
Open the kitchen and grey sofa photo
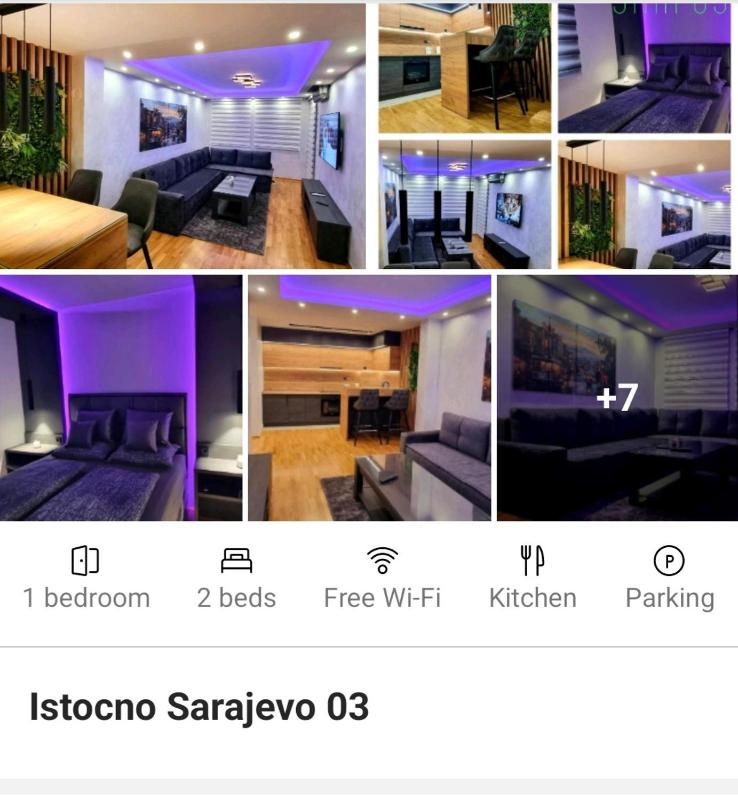pyautogui.click(x=369, y=398)
